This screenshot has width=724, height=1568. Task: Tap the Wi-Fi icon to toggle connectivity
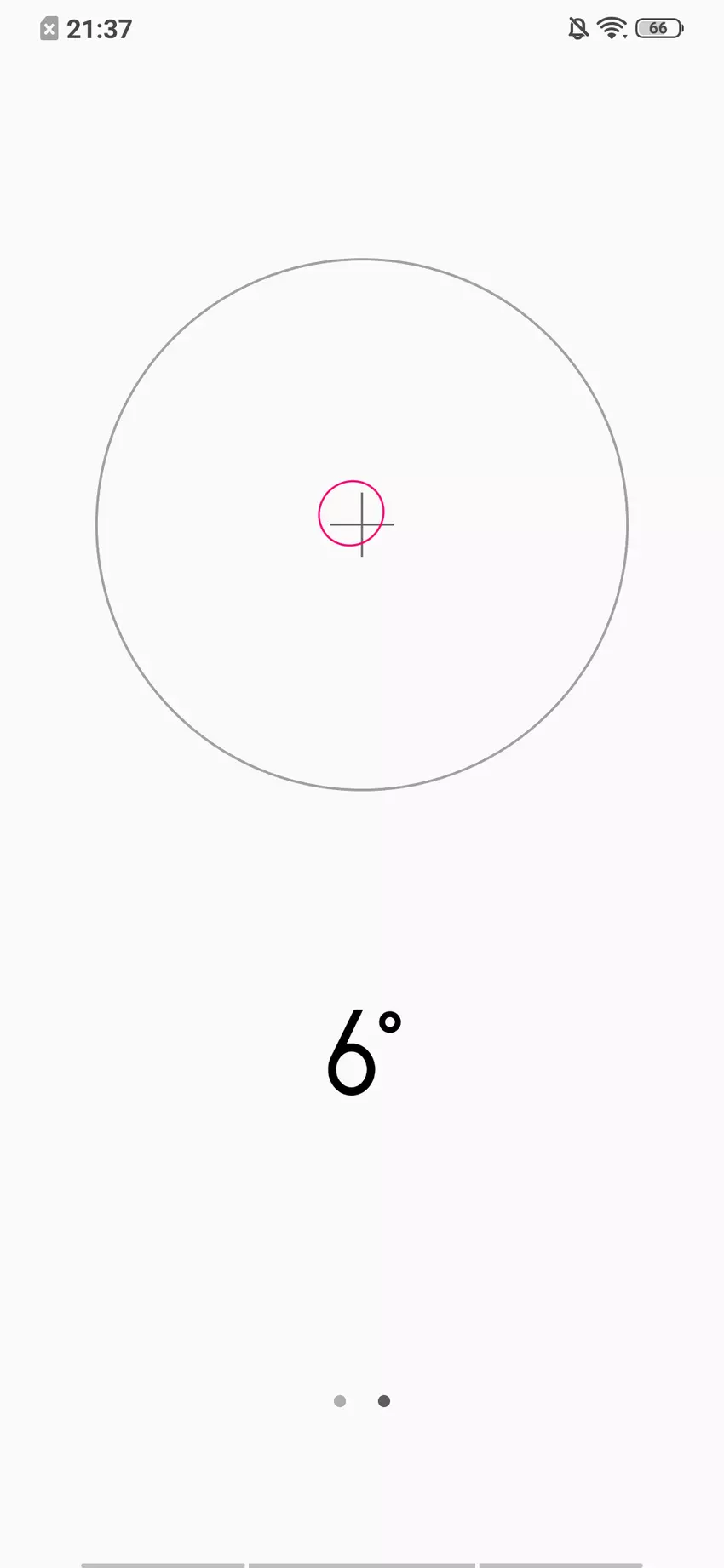click(612, 26)
